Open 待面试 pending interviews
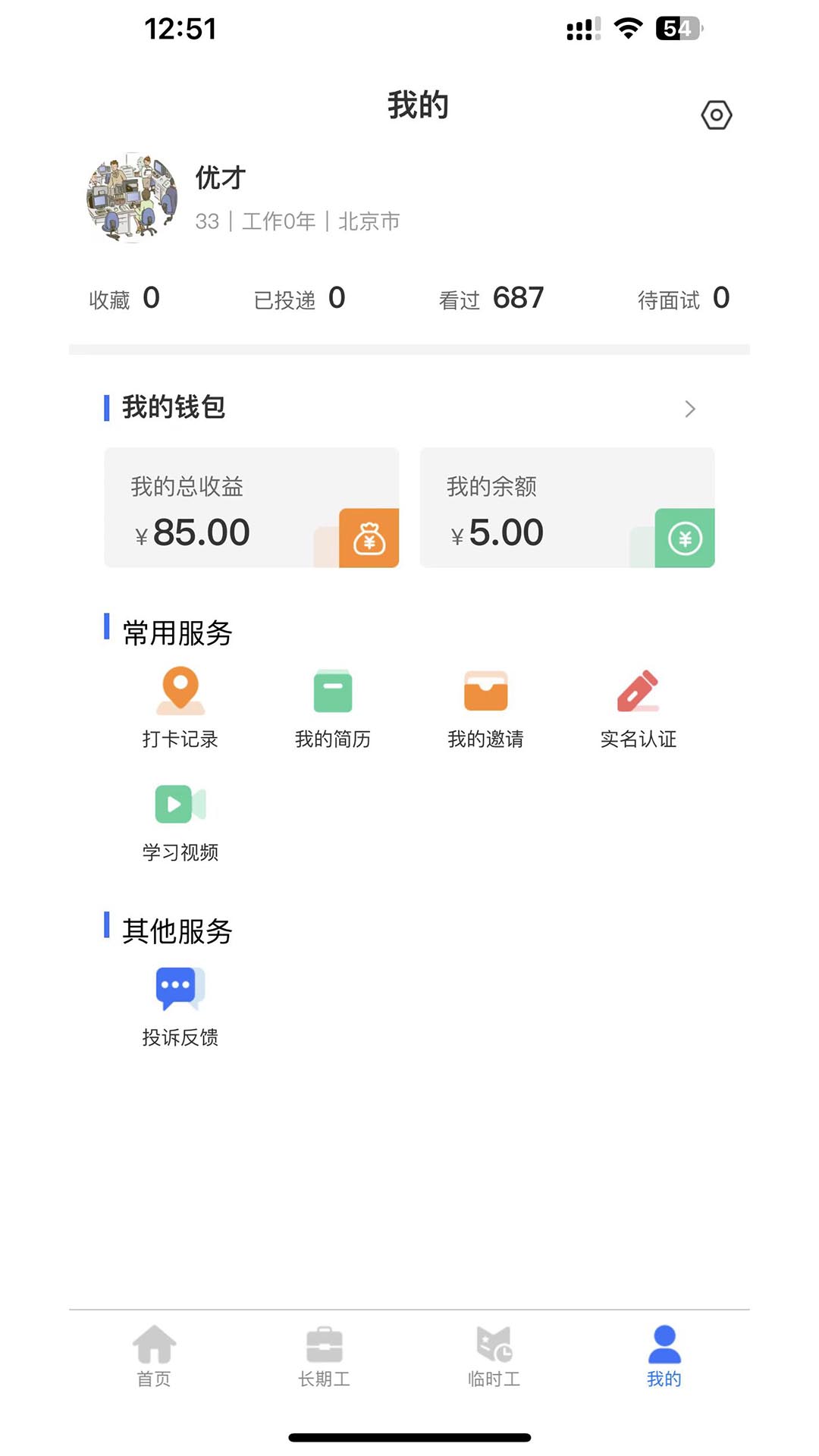Screen dimensions: 819x1456 point(682,299)
